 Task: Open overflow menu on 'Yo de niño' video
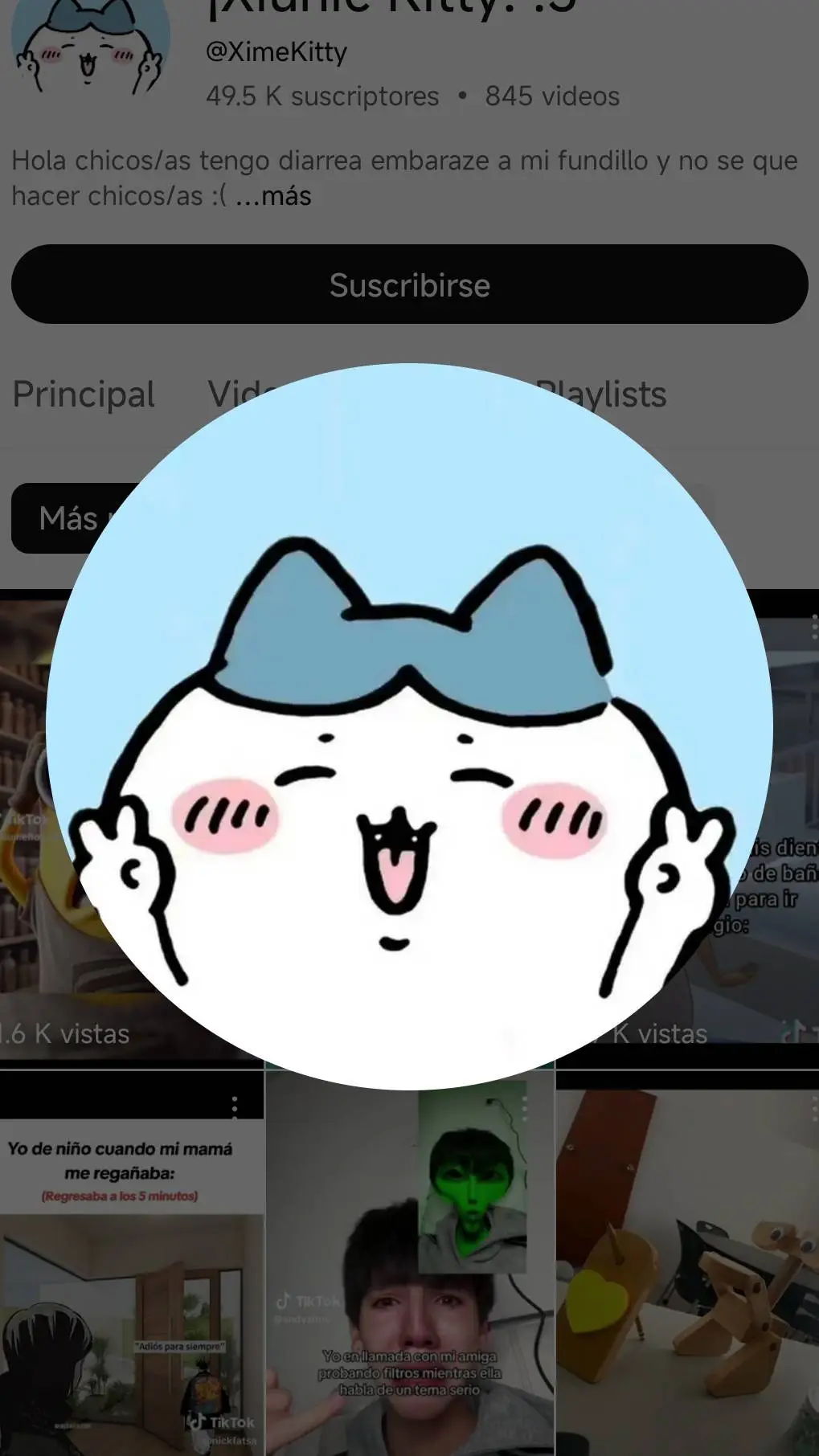[235, 1107]
